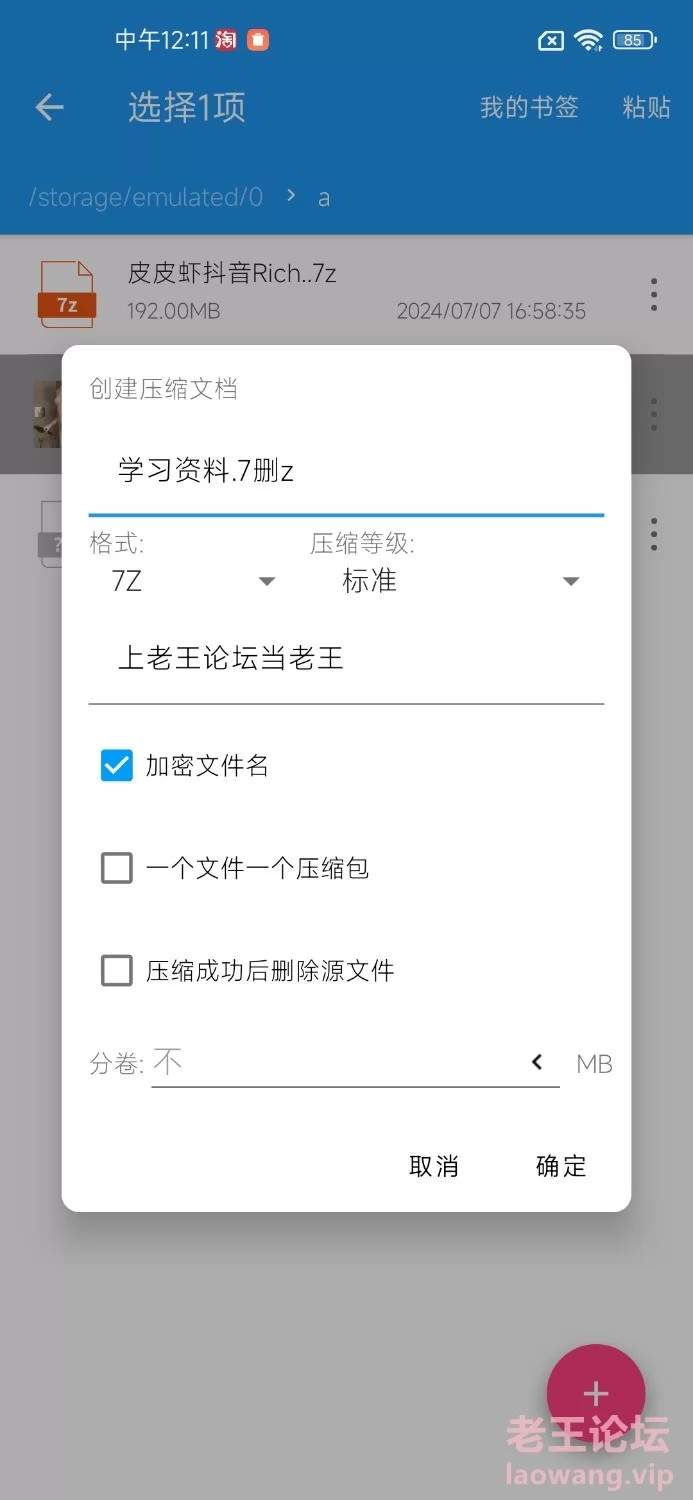Uncheck the 加密文件名 checkbox
This screenshot has width=693, height=1500.
[x=117, y=766]
